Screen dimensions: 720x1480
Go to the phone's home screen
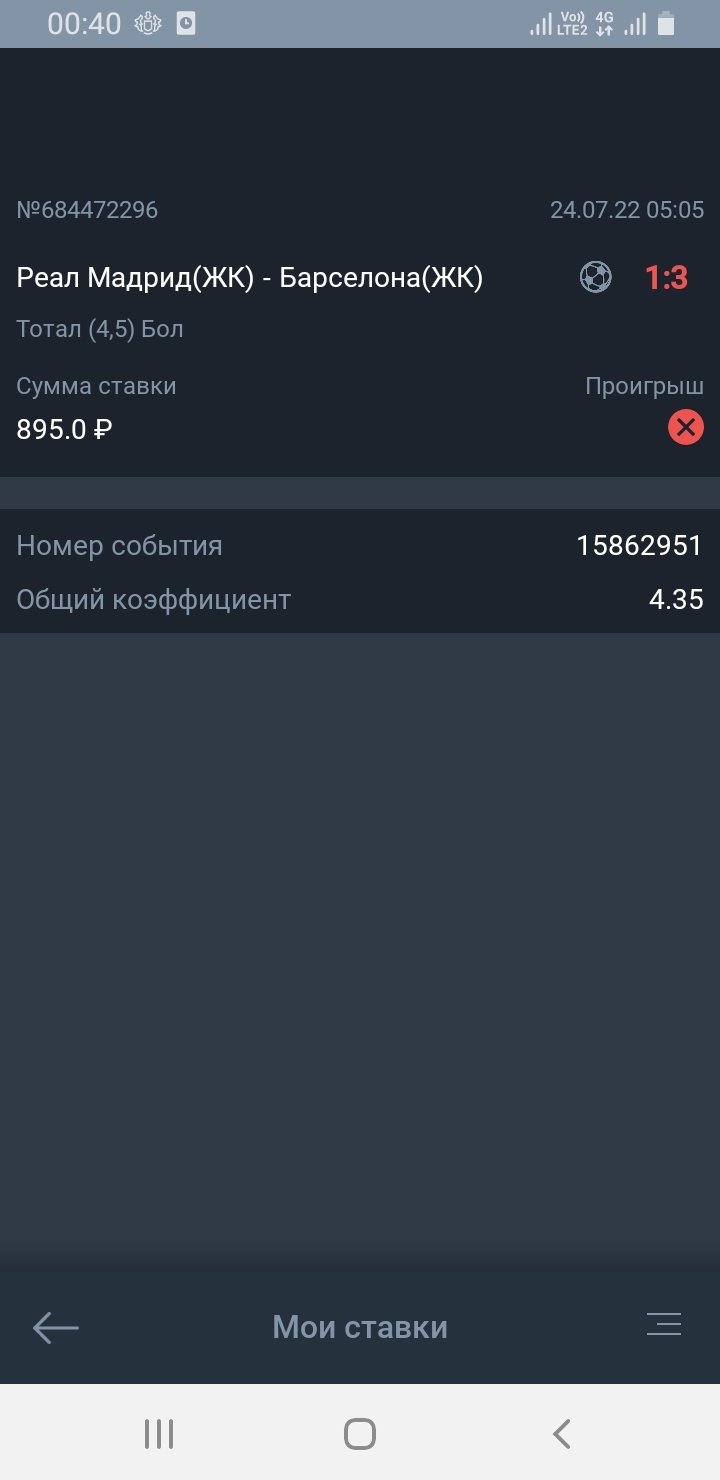(360, 1433)
